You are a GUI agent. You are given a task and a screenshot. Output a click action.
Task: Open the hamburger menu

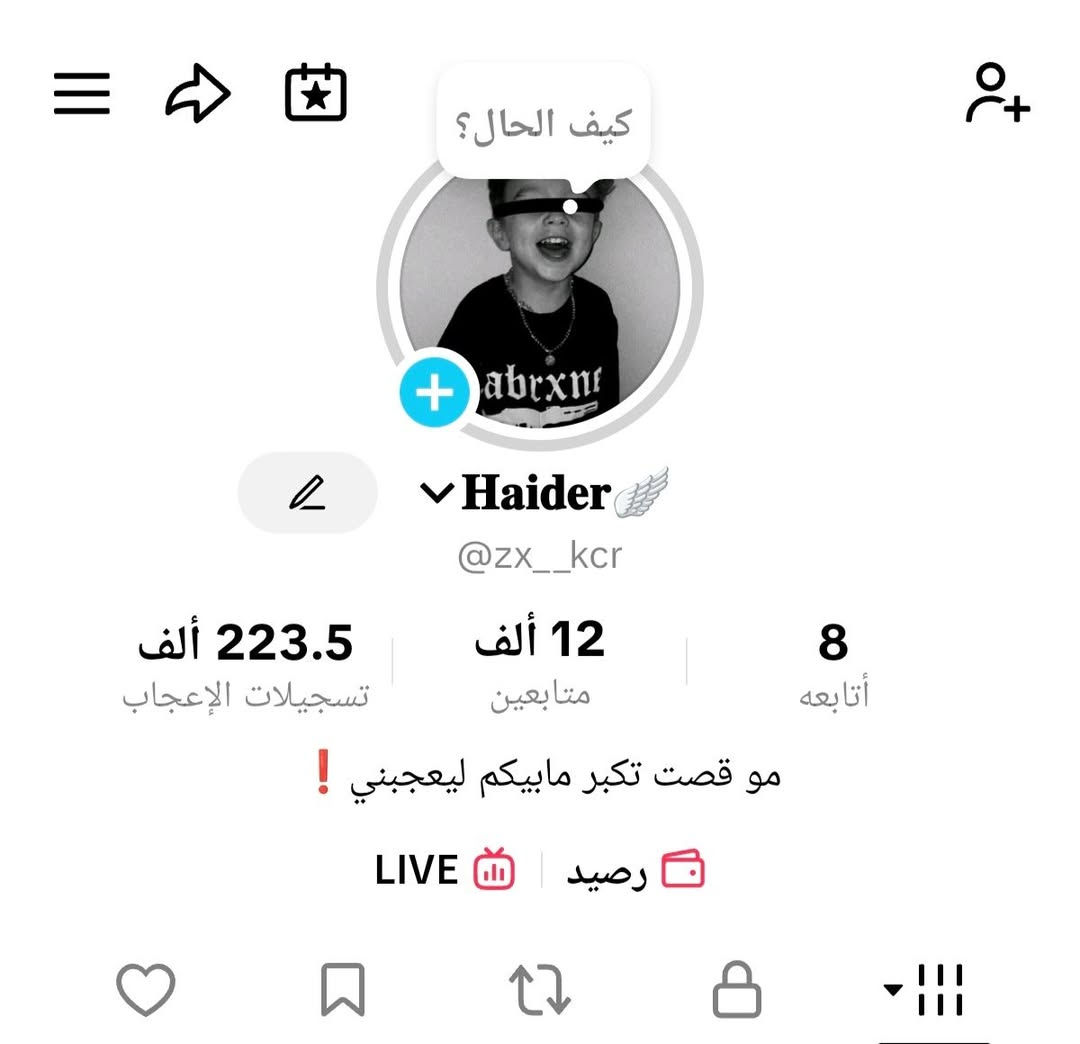pos(82,95)
